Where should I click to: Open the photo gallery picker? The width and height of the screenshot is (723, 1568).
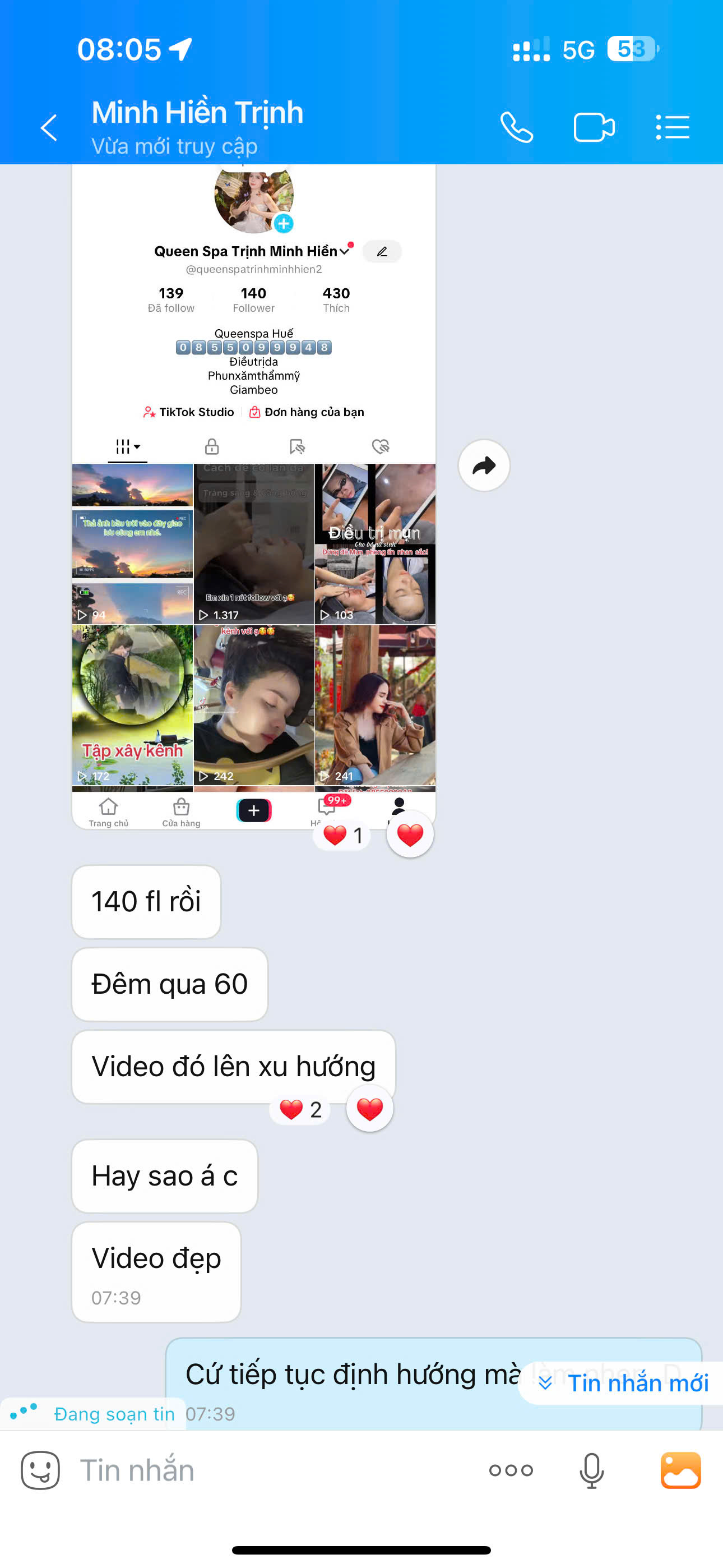680,1470
